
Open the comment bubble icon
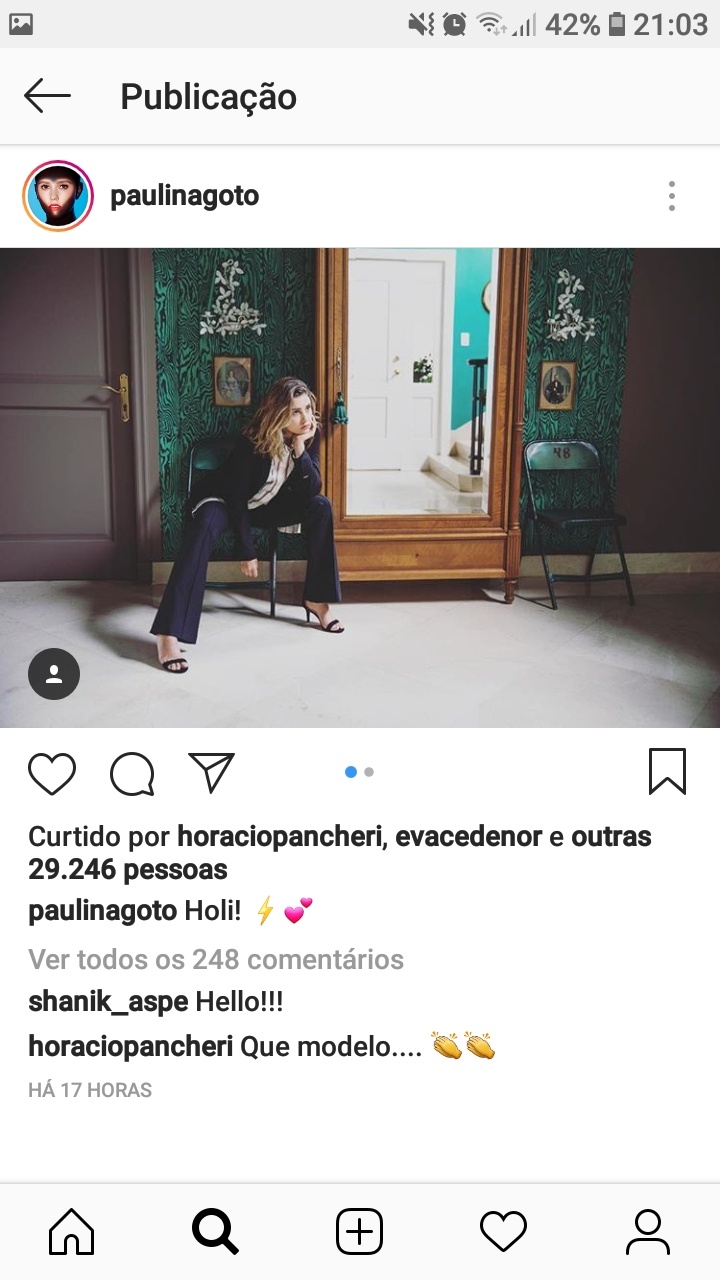(x=132, y=773)
